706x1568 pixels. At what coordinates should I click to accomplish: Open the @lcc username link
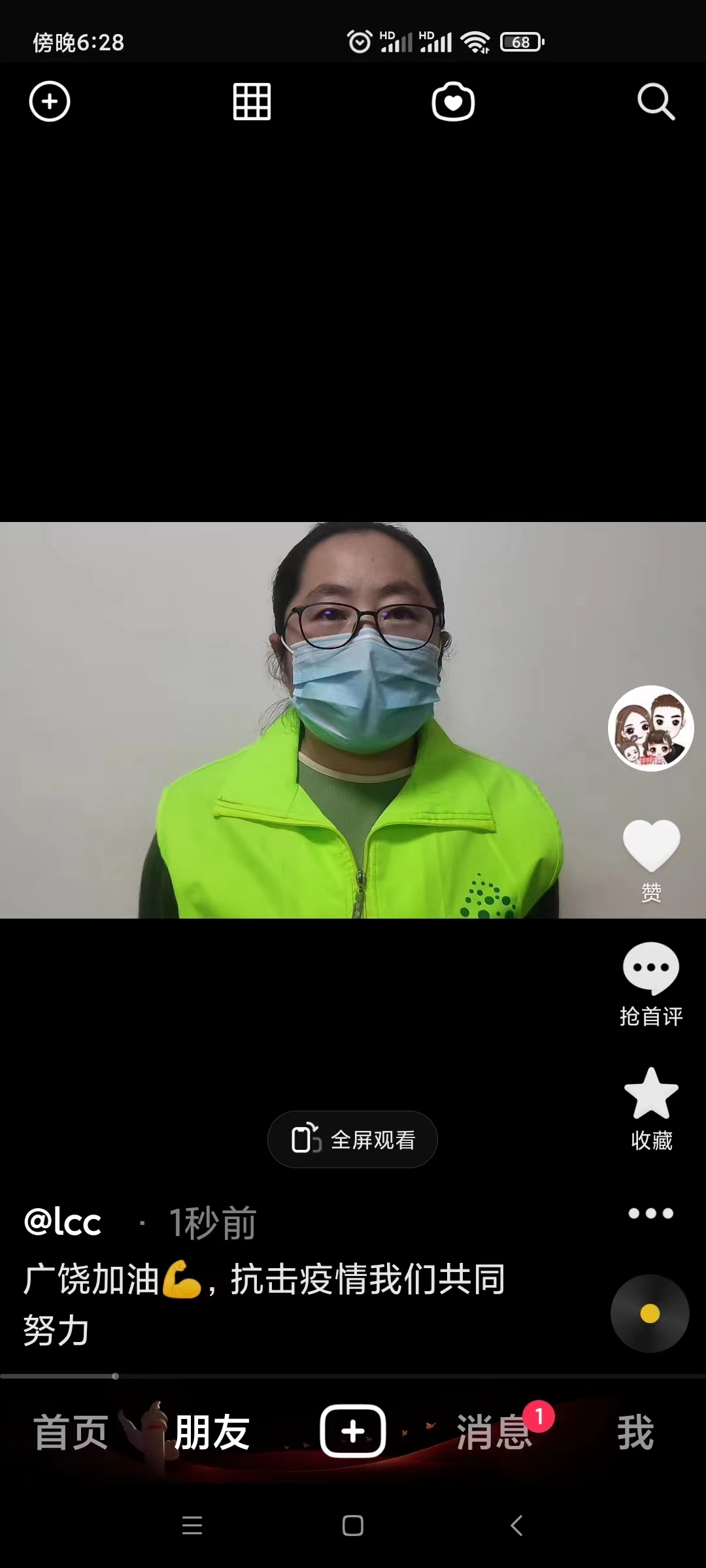point(63,1222)
